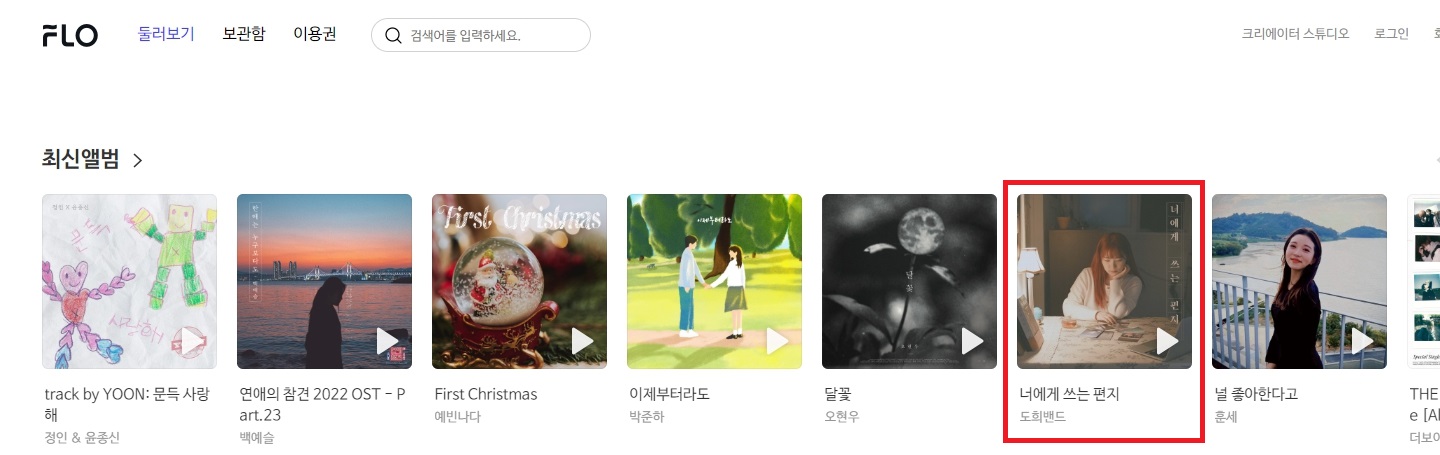Switch to the 보관함 tab
Image resolution: width=1440 pixels, height=455 pixels.
pos(244,34)
